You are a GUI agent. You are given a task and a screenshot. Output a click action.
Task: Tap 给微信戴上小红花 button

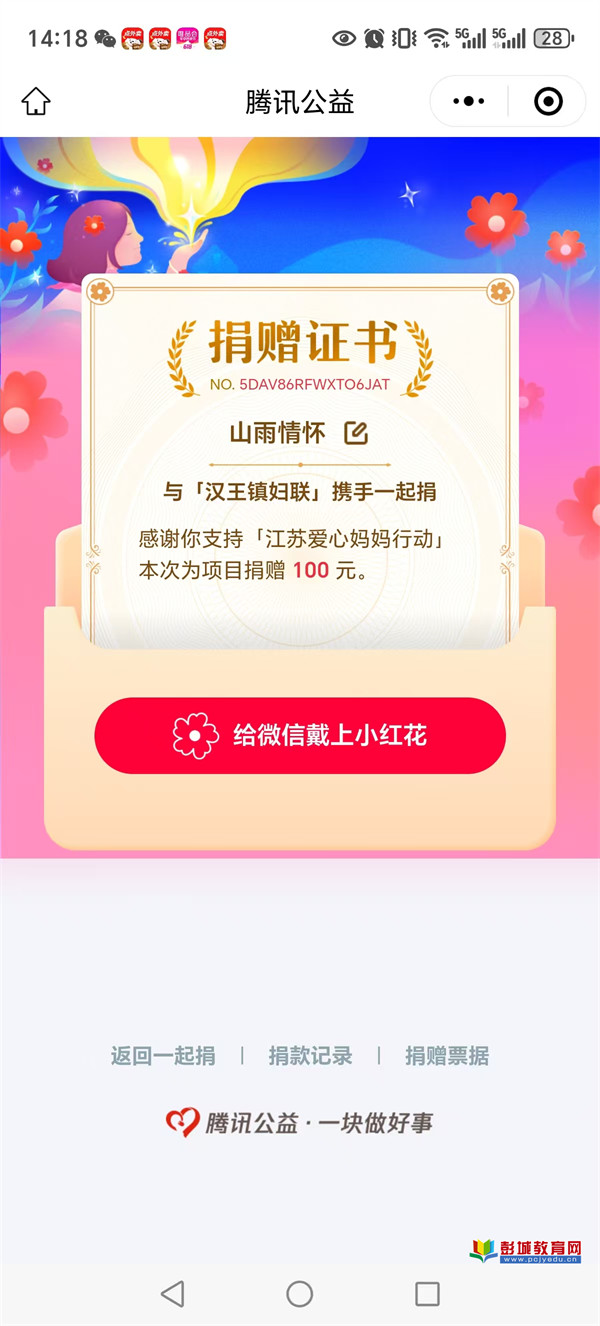(x=300, y=736)
